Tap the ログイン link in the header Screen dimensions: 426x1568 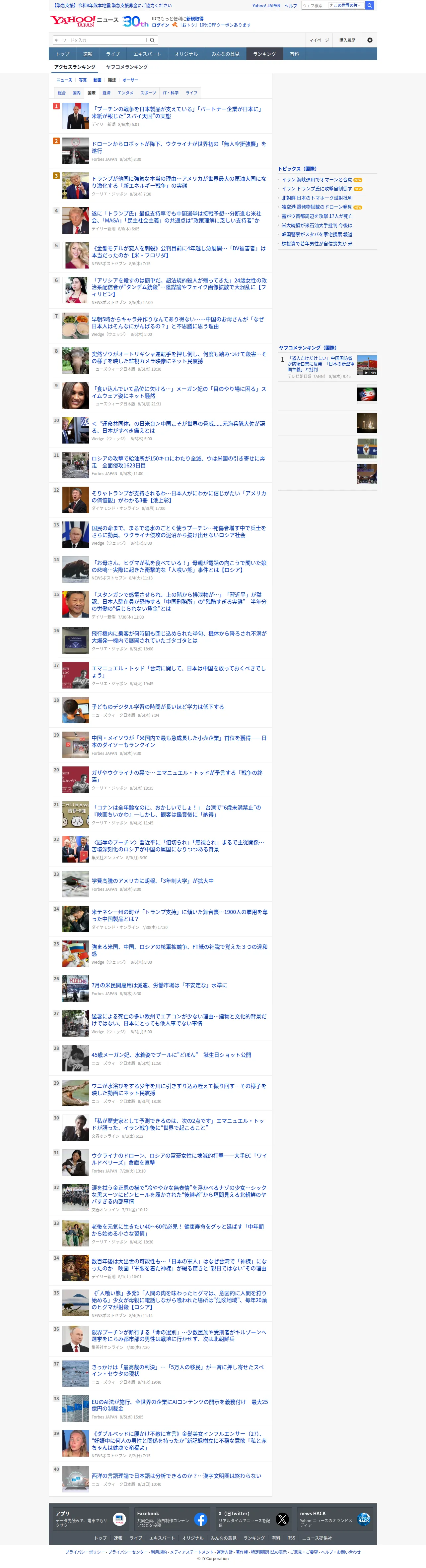[x=160, y=26]
